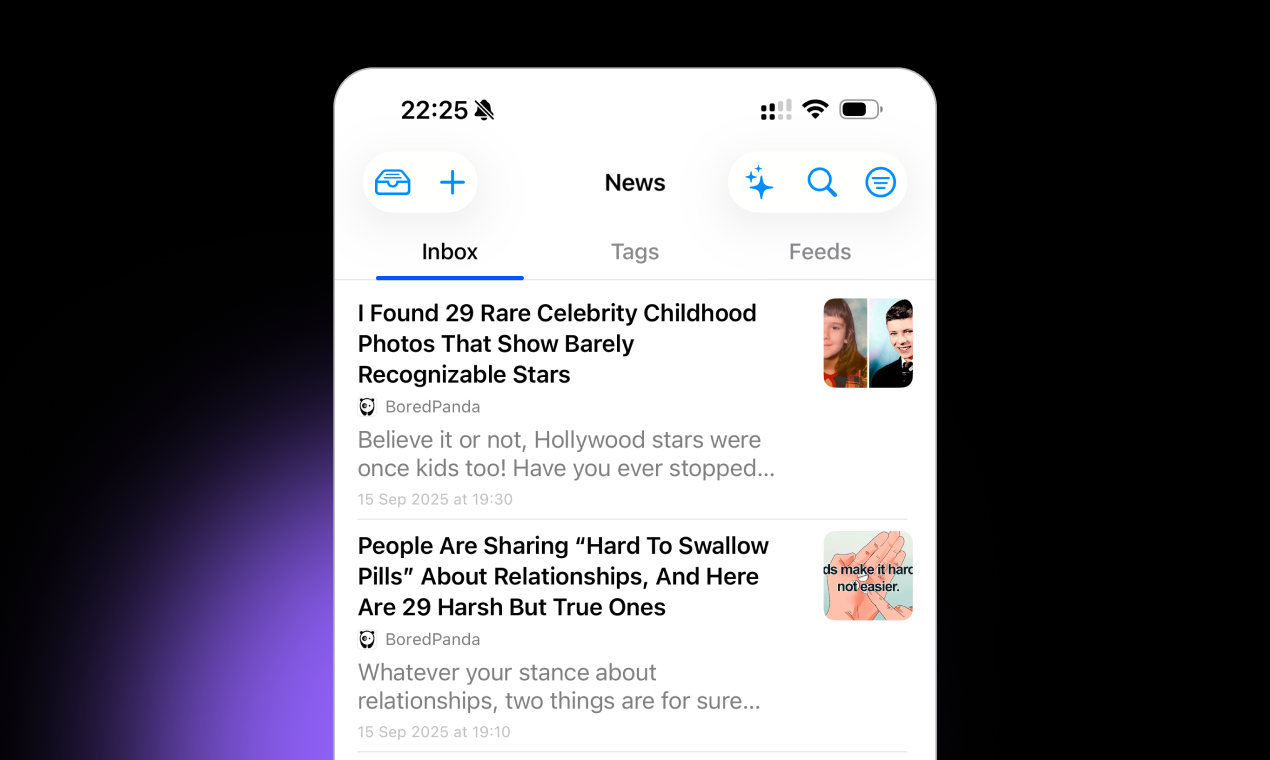
Task: Switch to the Tags tab
Action: point(635,252)
